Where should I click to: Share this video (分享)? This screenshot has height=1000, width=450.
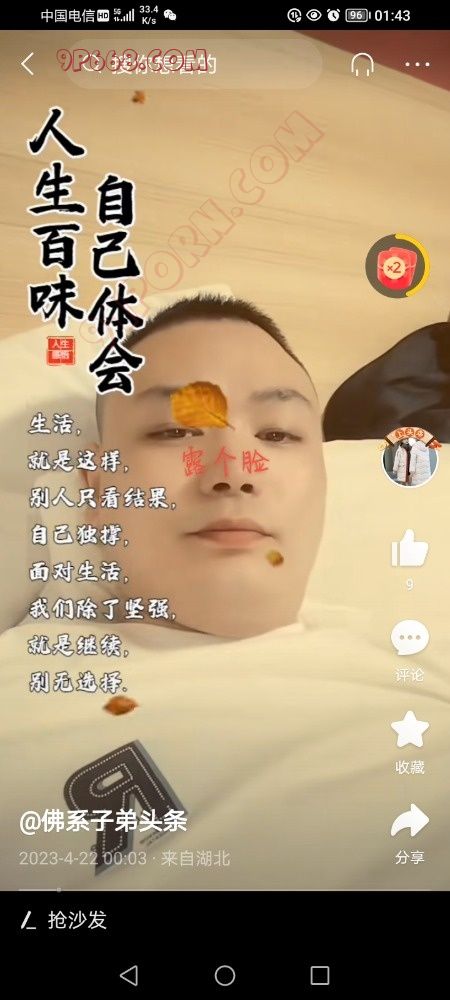410,833
